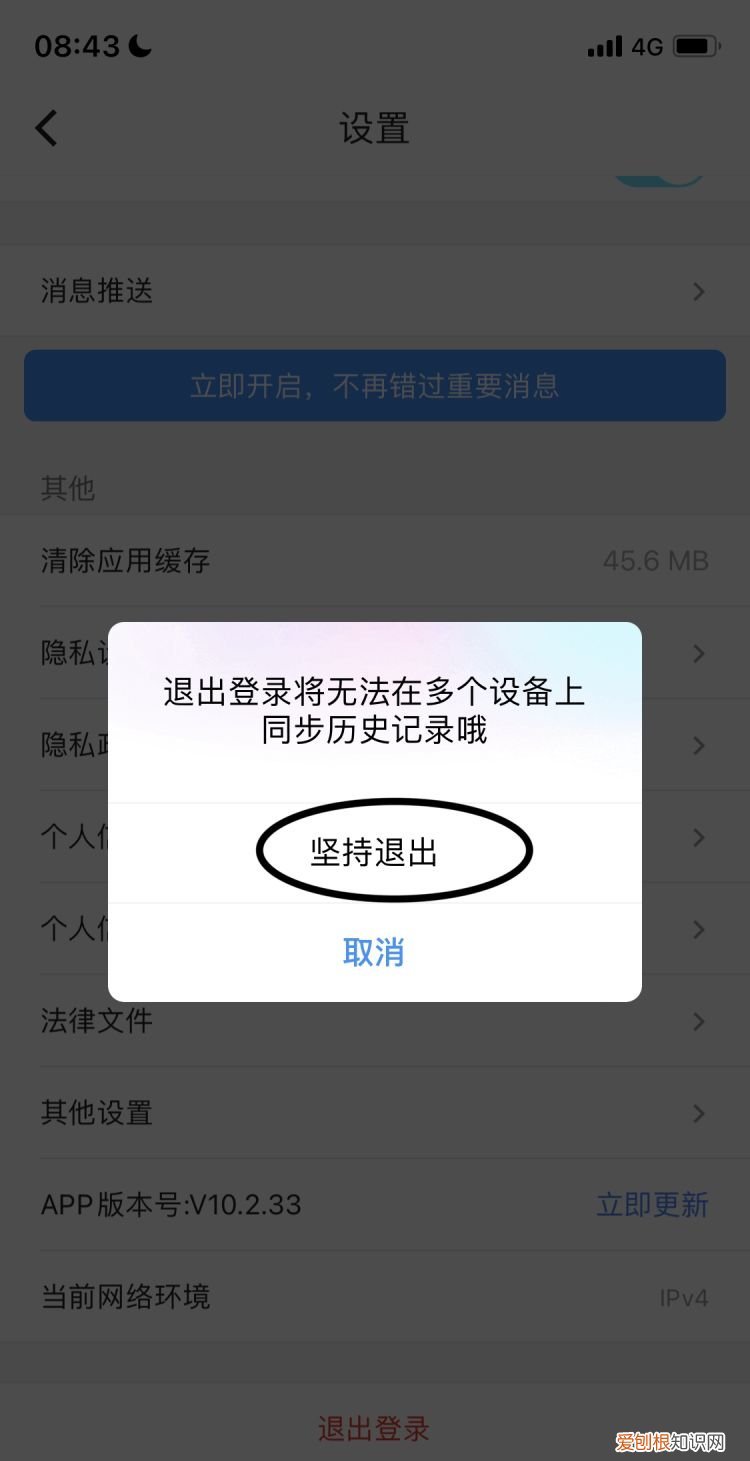Expand 消息推送 via its chevron
The image size is (750, 1461).
coord(698,291)
